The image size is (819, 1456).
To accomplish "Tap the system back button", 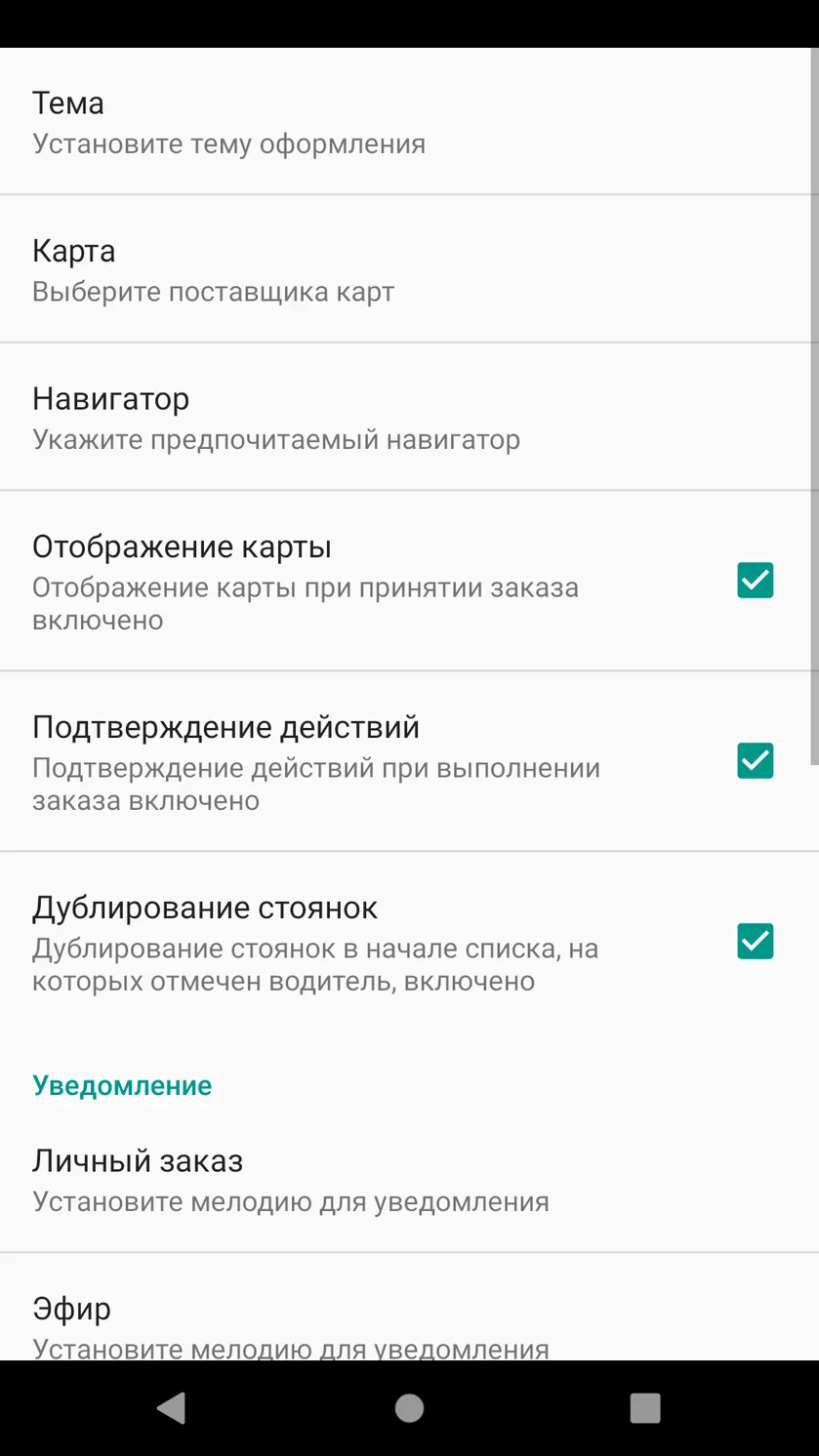I will [172, 1408].
